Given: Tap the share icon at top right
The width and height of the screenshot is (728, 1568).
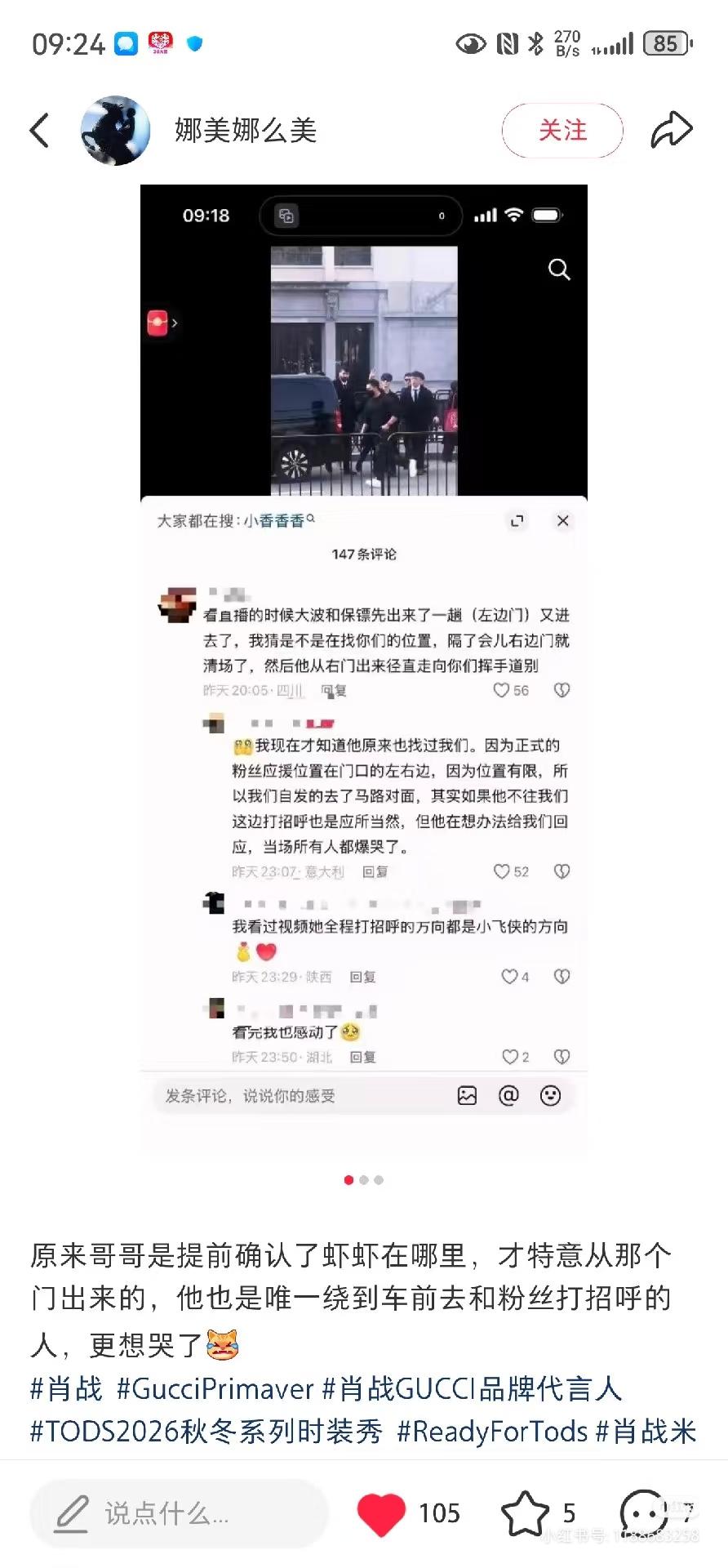Looking at the screenshot, I should (671, 129).
